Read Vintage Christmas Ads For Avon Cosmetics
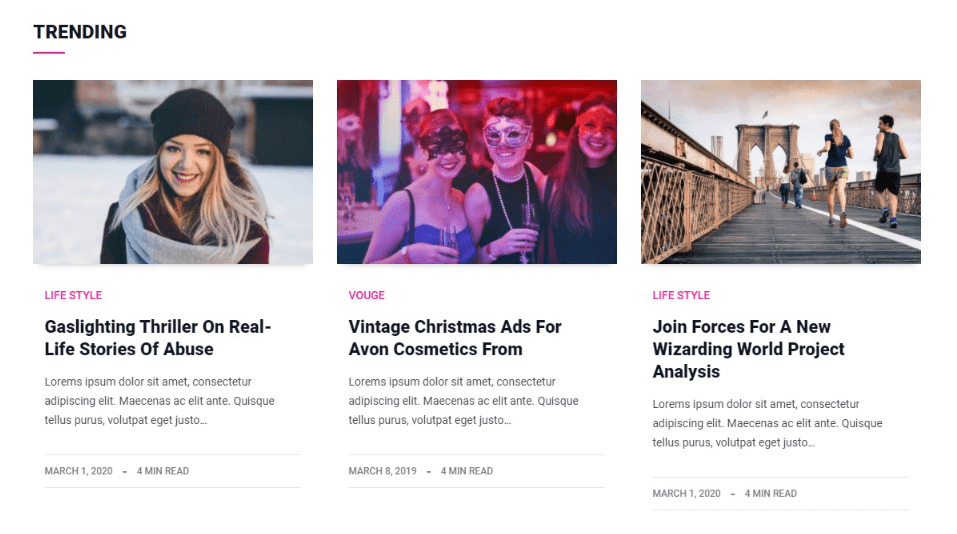This screenshot has width=957, height=534. 455,338
